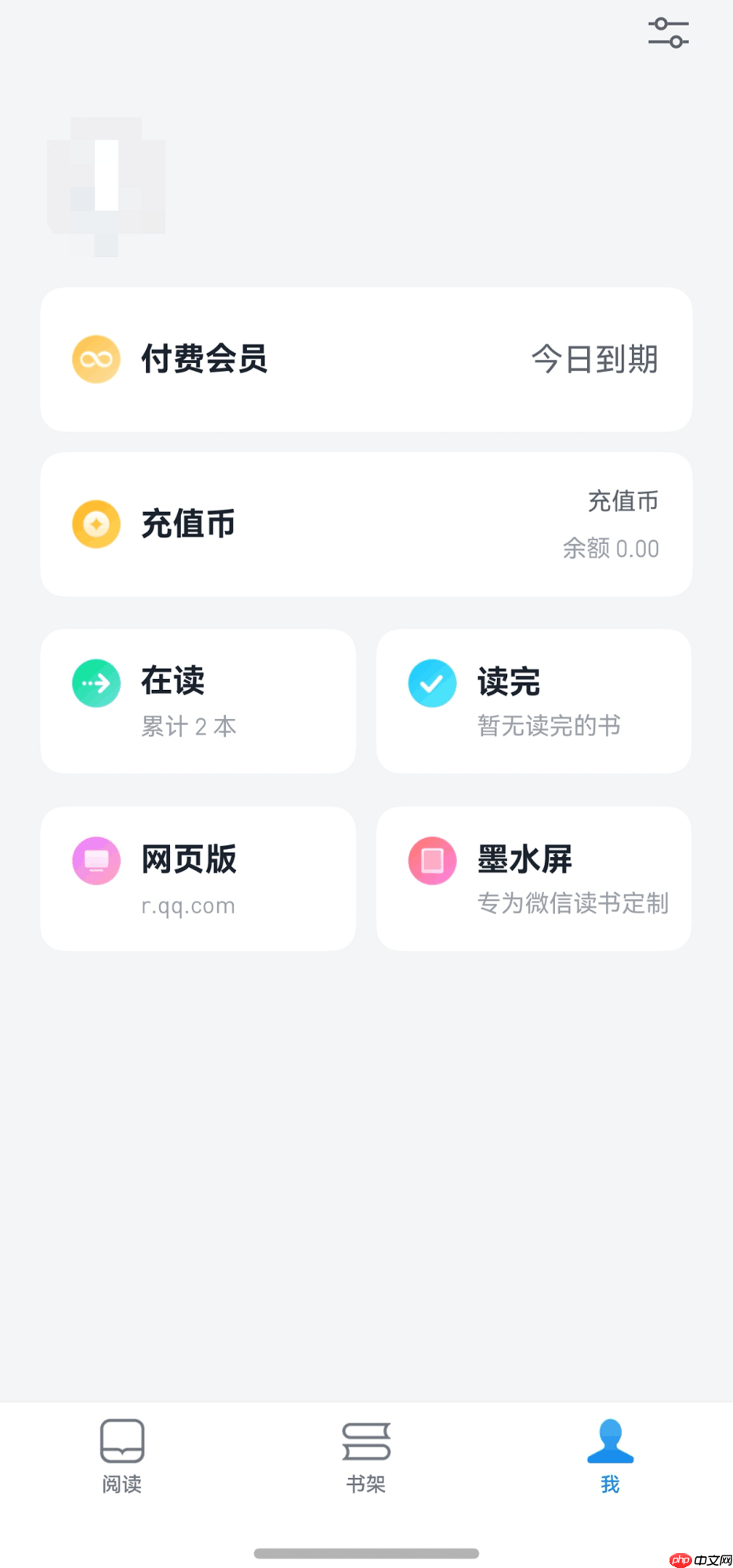Switch to the 书架 tab
This screenshot has height=1568, width=733.
(365, 1458)
